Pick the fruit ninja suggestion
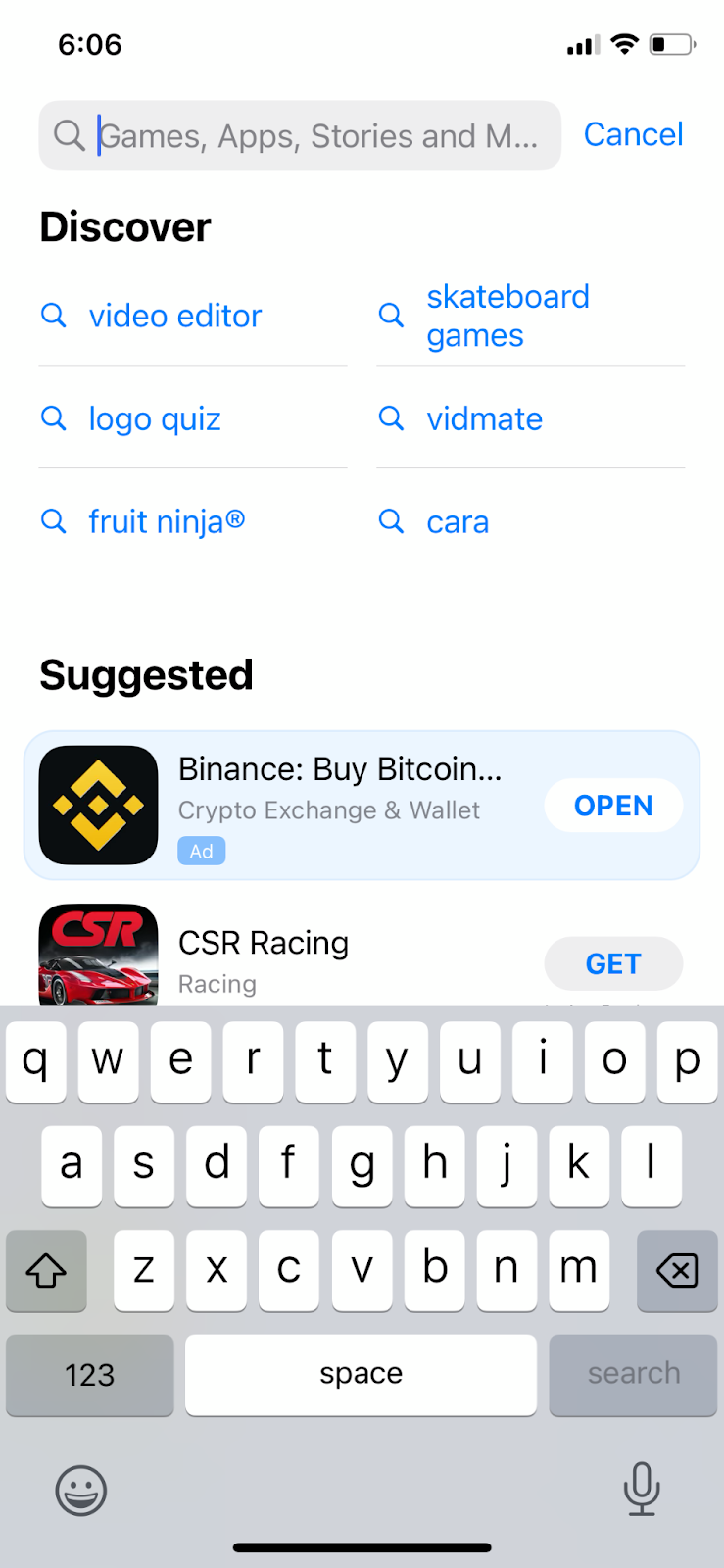 pos(167,521)
